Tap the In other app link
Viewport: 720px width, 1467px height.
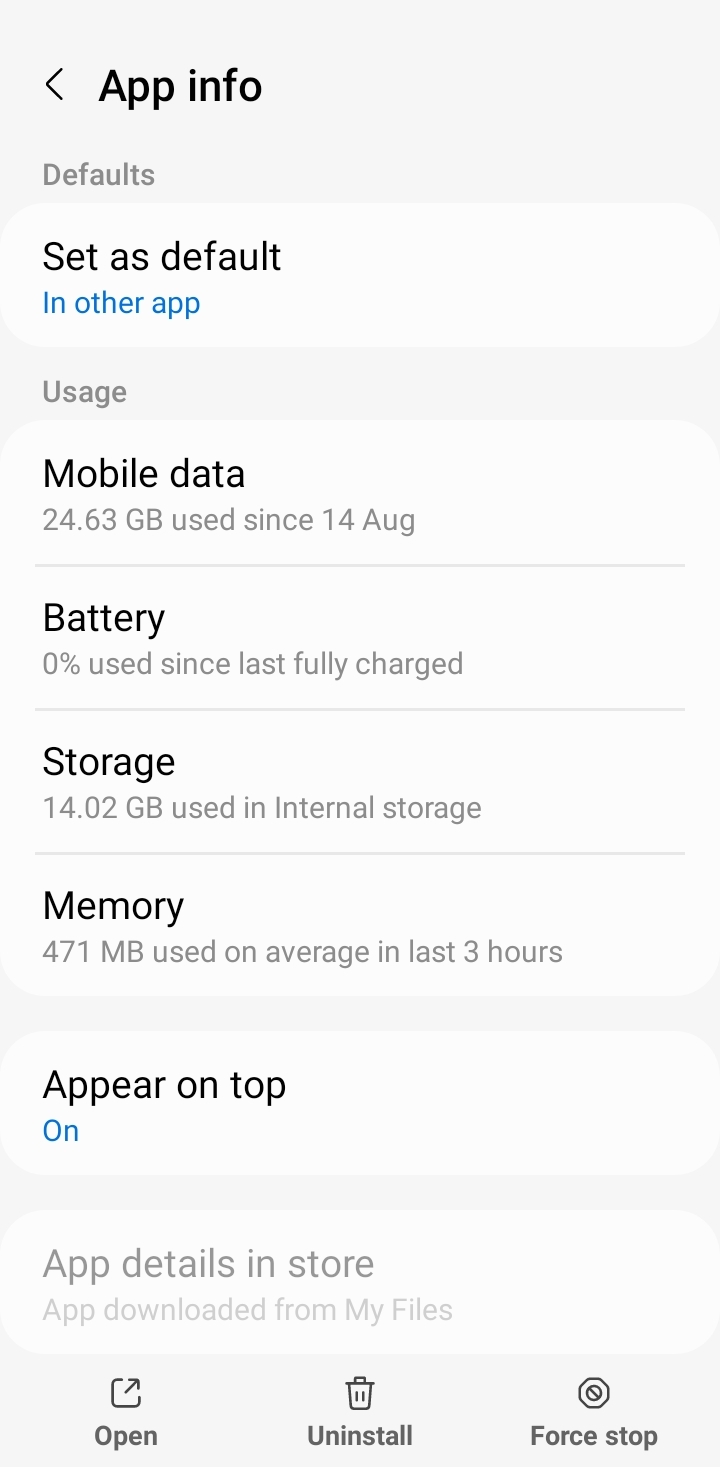[121, 302]
